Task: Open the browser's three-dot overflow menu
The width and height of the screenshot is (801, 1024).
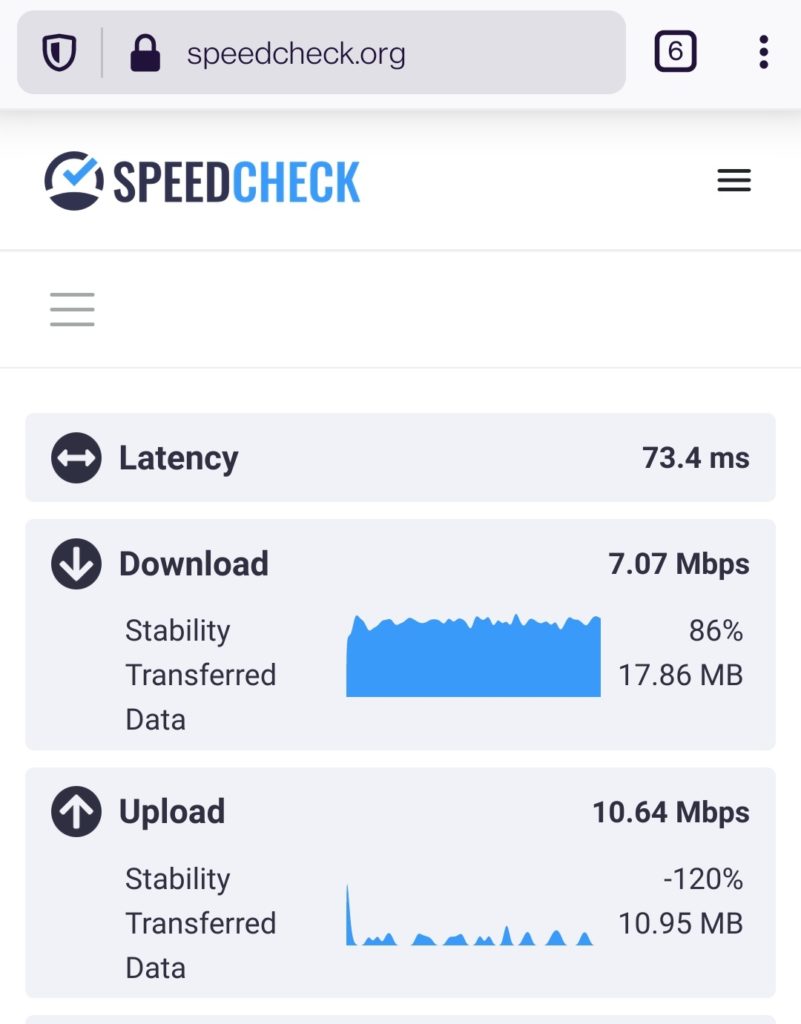Action: pyautogui.click(x=763, y=52)
